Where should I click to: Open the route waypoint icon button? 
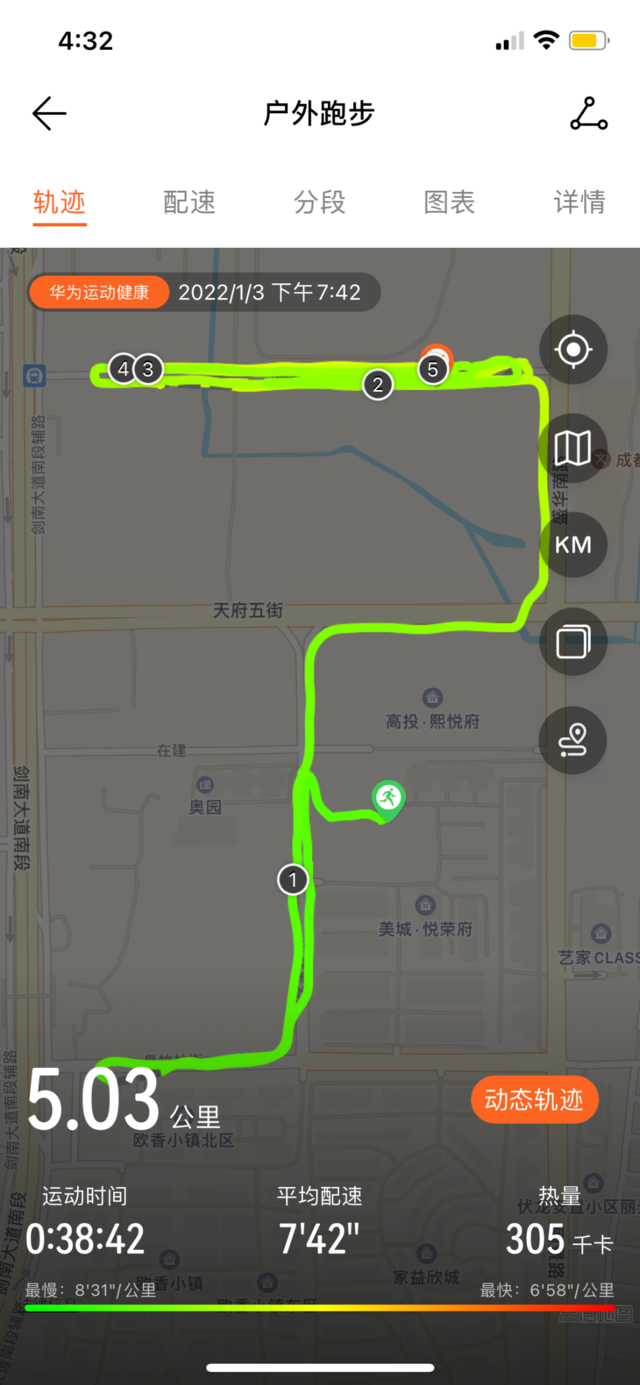573,740
